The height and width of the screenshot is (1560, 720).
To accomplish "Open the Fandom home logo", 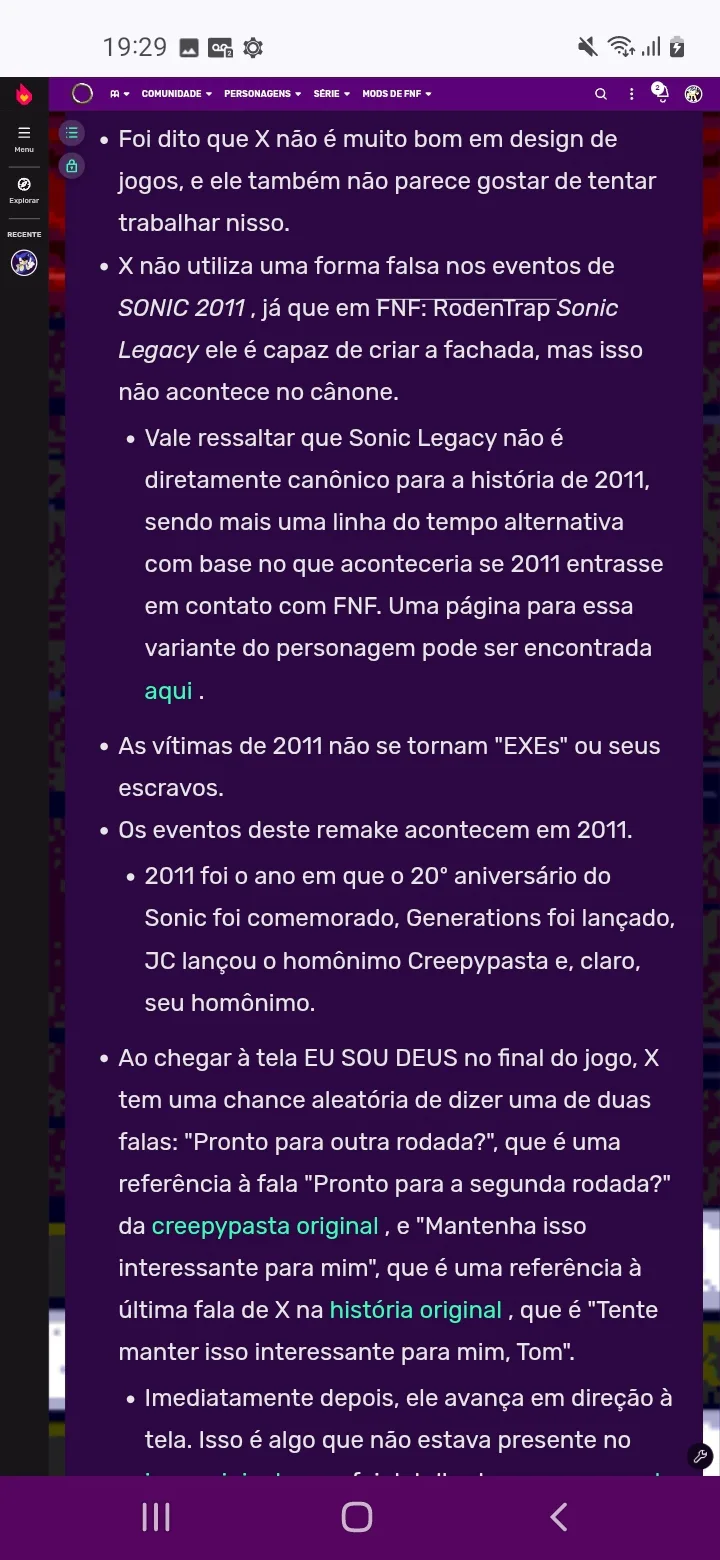I will point(24,95).
